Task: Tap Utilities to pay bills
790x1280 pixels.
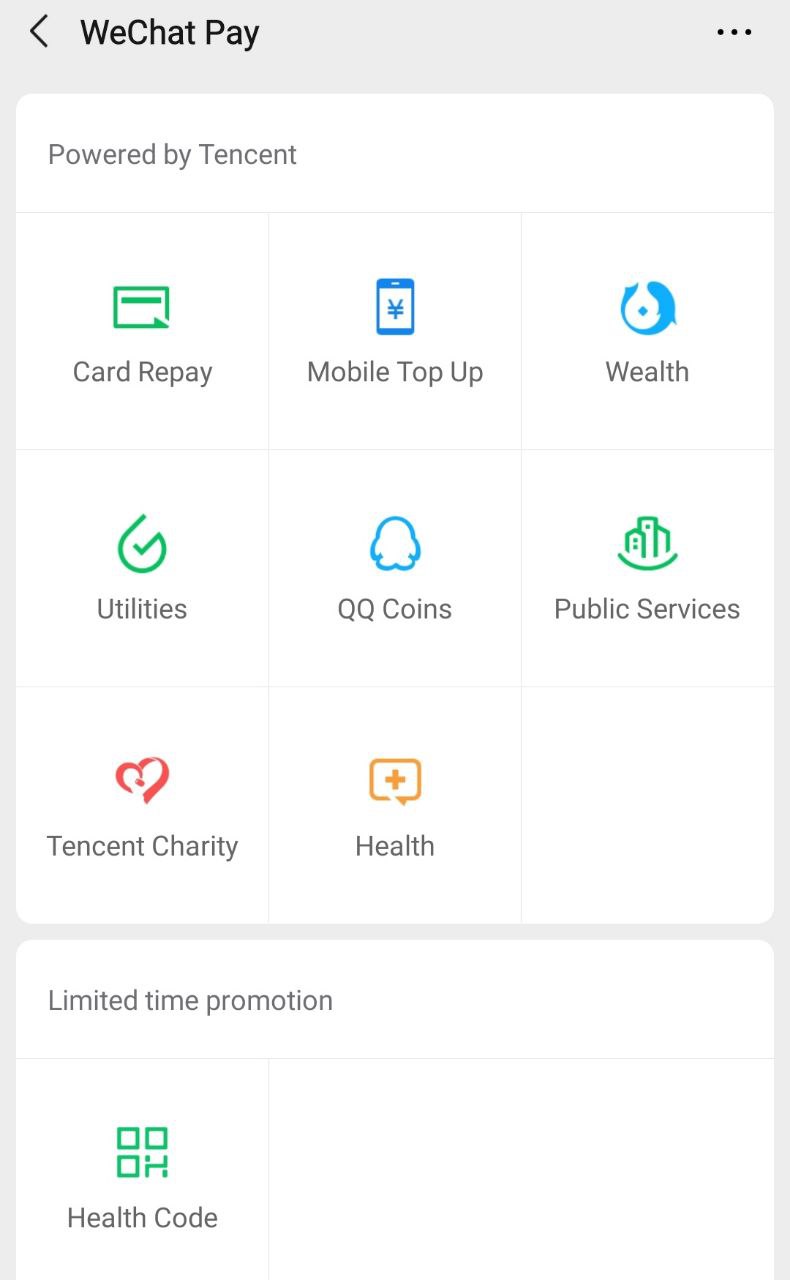Action: coord(142,568)
